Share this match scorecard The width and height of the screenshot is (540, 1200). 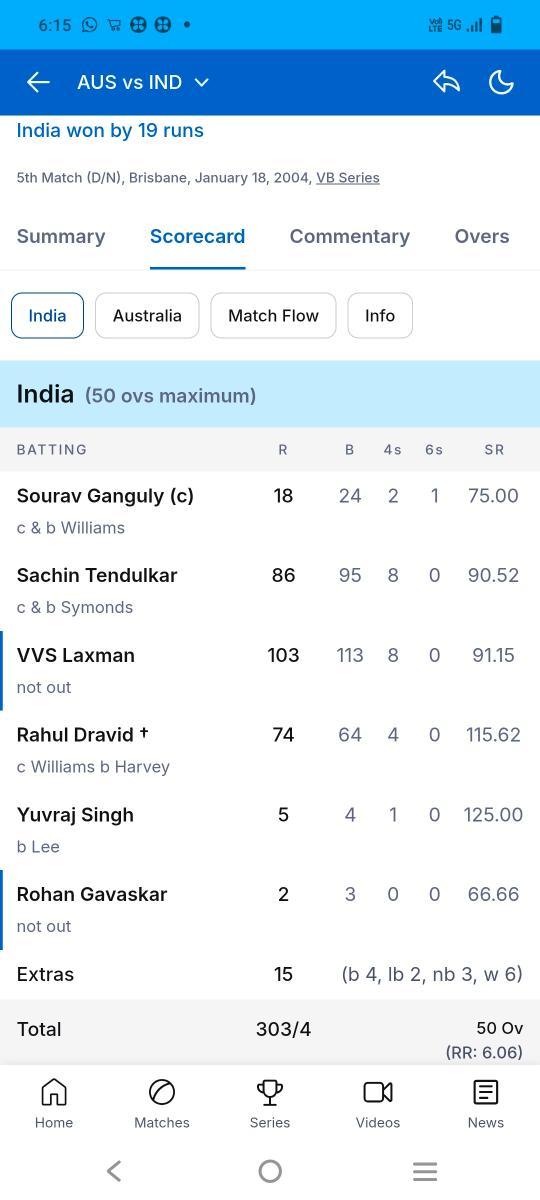(x=446, y=82)
